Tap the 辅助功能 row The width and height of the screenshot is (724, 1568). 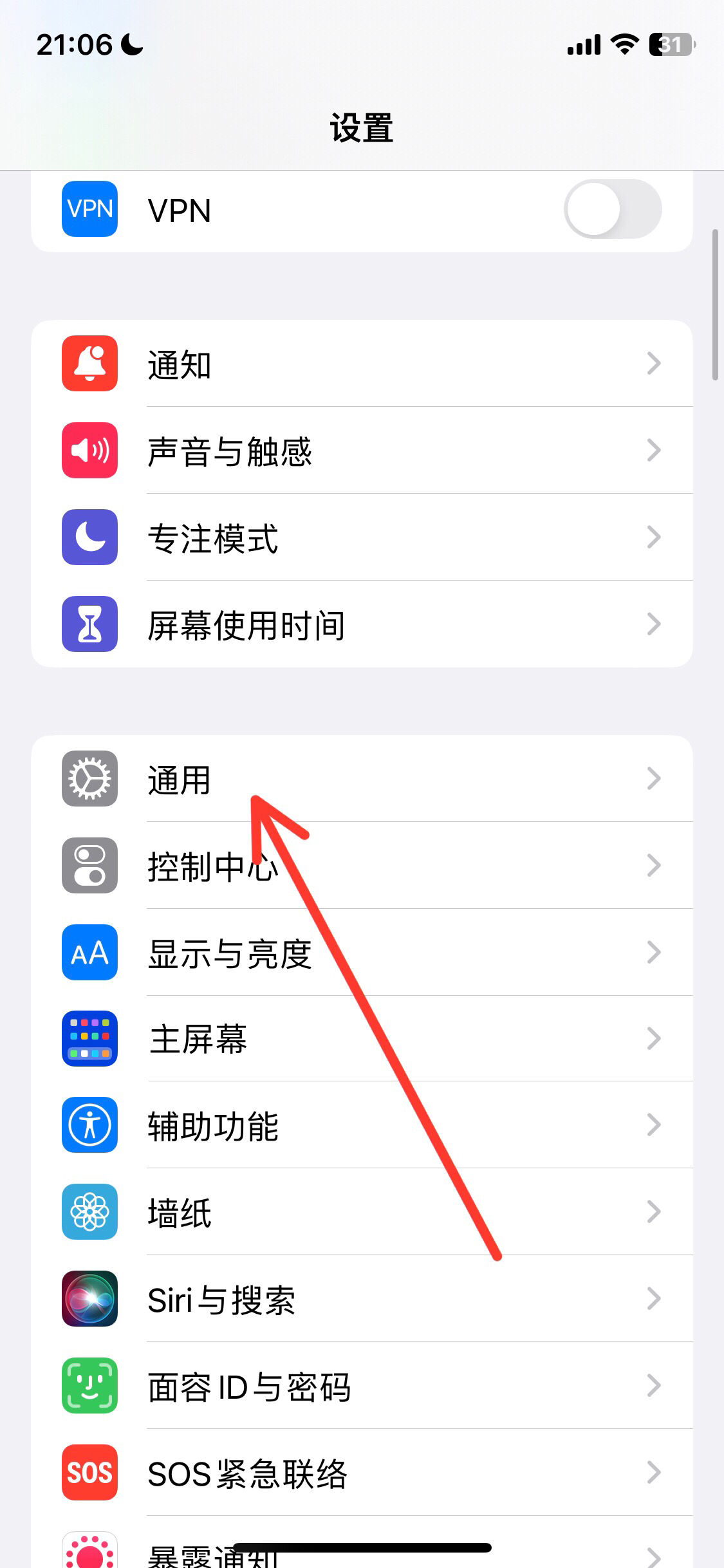pos(360,1126)
